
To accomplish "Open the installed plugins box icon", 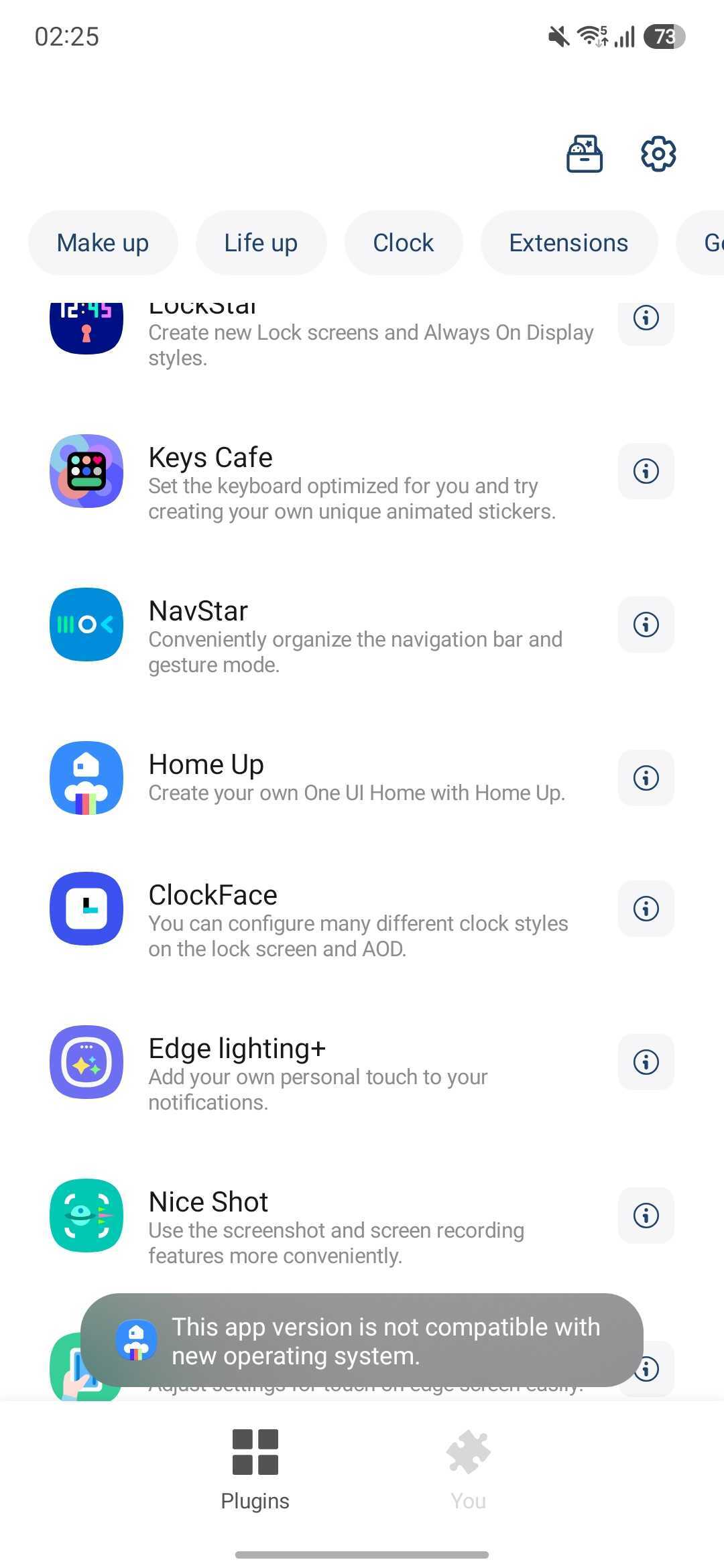I will pos(583,153).
